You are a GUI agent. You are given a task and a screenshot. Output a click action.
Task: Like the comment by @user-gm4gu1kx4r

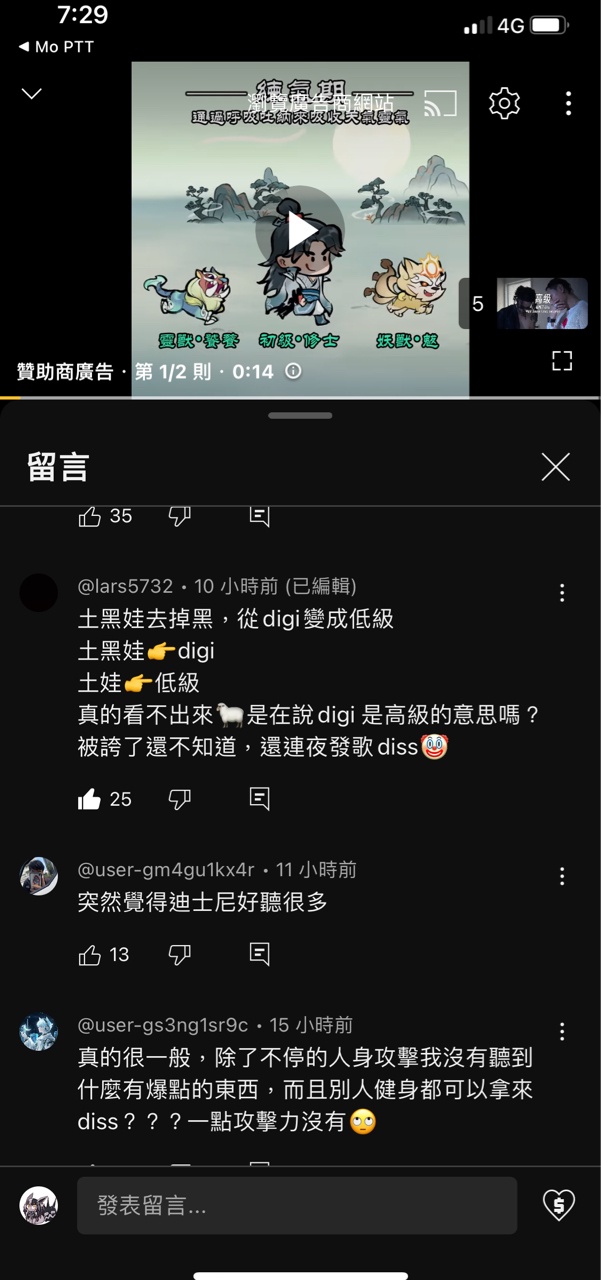click(x=90, y=955)
